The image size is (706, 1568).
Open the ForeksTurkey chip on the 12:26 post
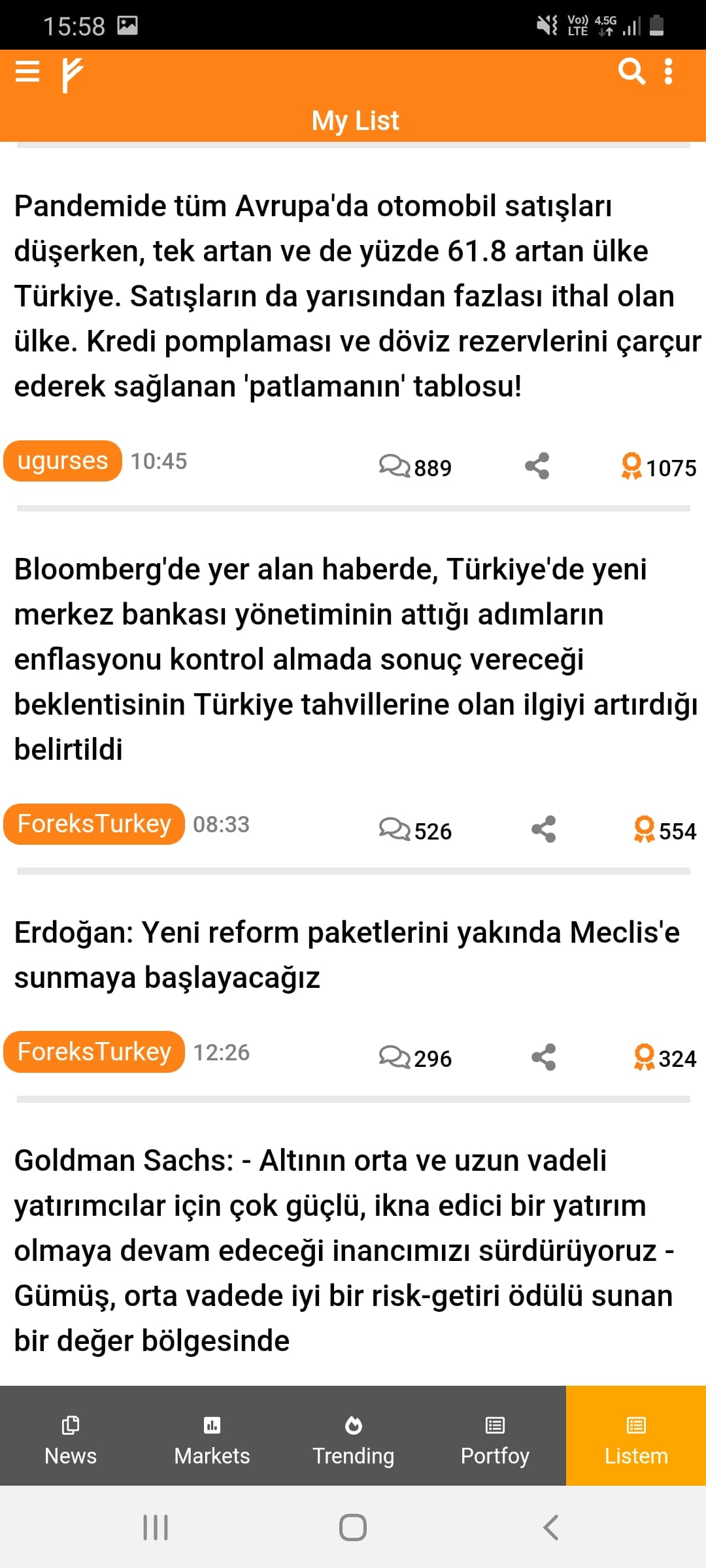[x=94, y=1052]
